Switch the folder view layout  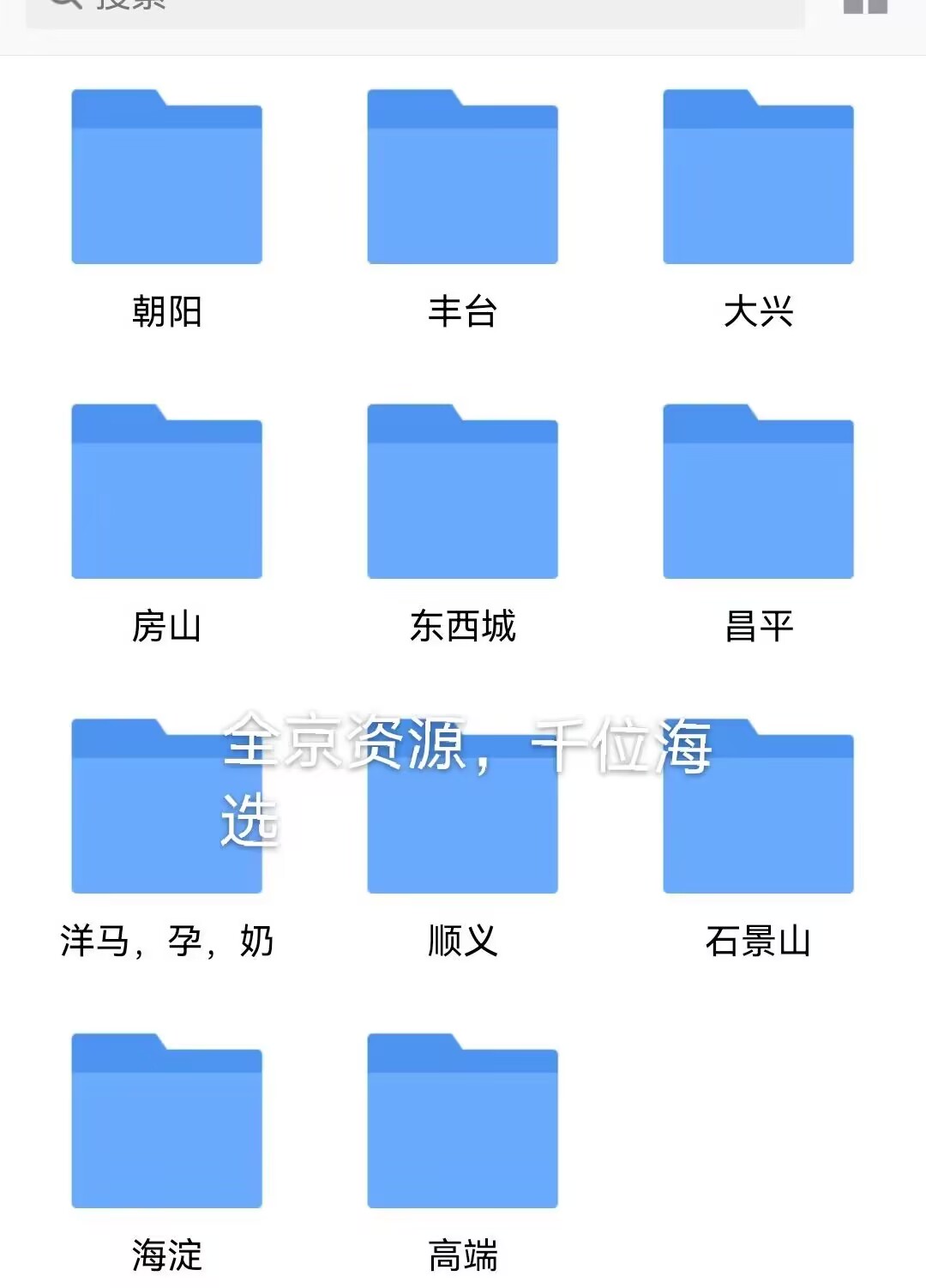pos(864,7)
